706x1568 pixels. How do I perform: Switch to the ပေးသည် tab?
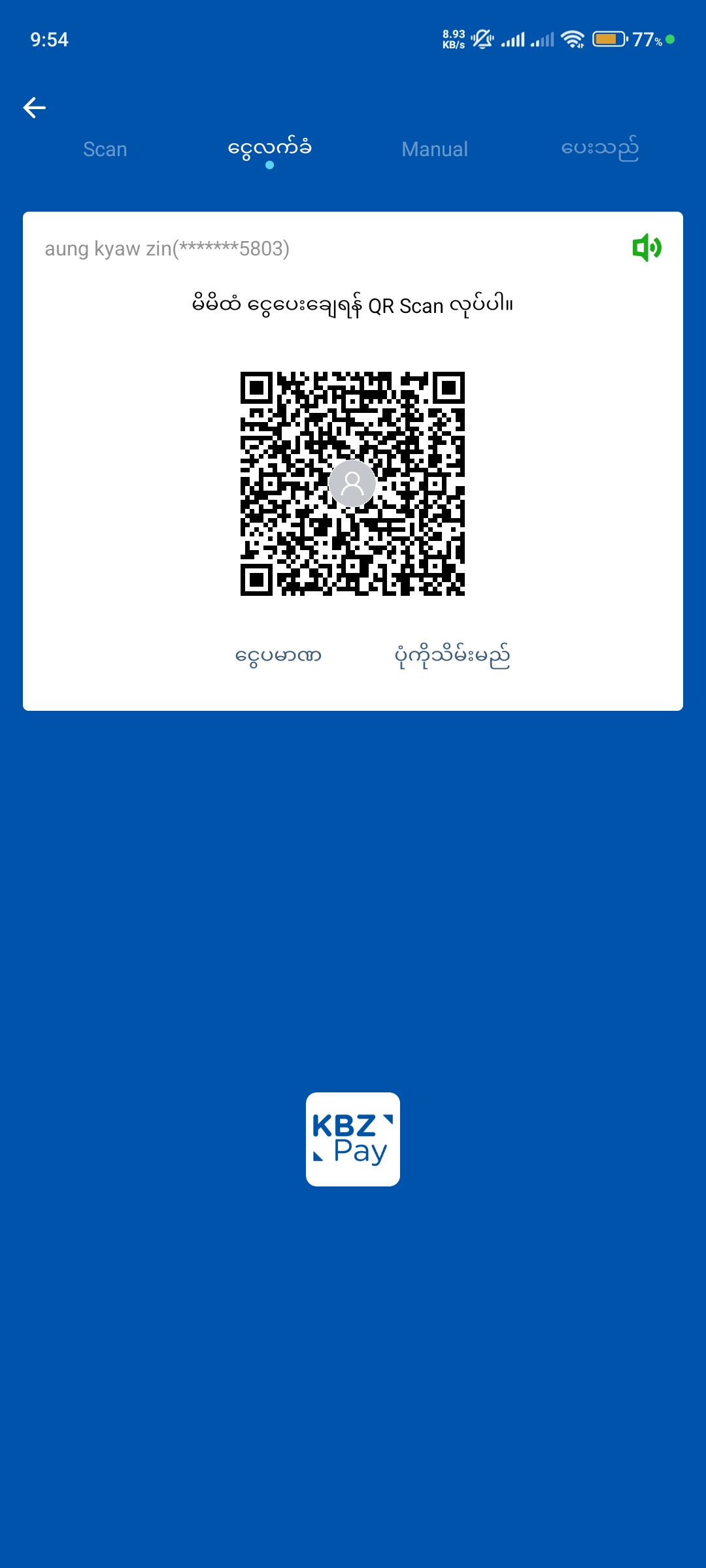coord(599,149)
